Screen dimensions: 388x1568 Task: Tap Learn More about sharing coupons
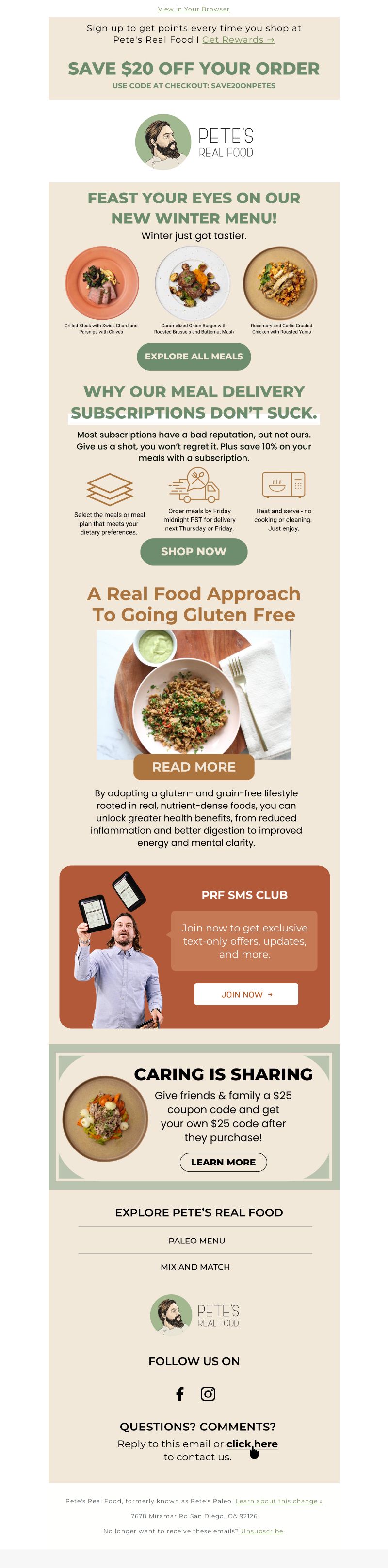tap(223, 1162)
